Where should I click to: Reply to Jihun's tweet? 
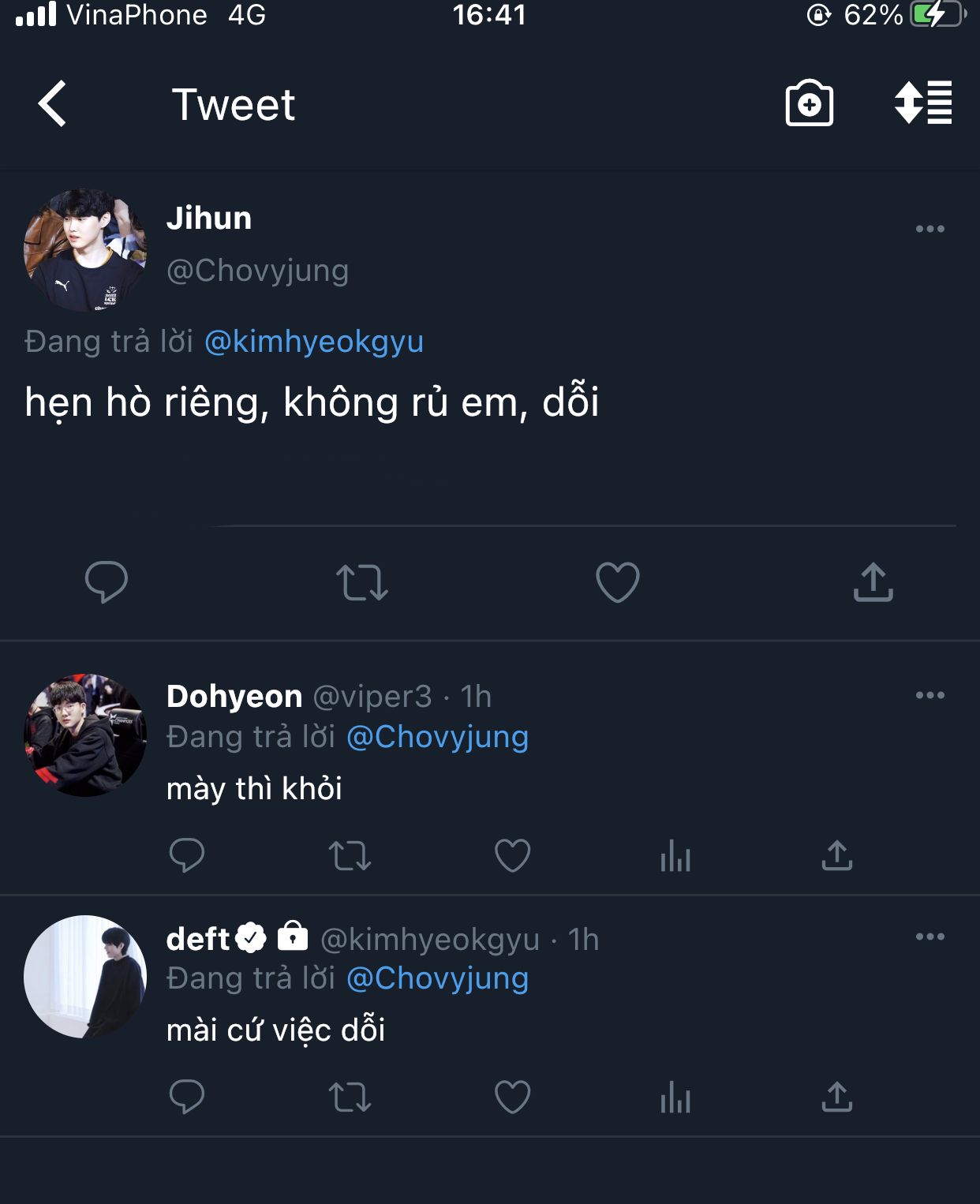pos(107,582)
